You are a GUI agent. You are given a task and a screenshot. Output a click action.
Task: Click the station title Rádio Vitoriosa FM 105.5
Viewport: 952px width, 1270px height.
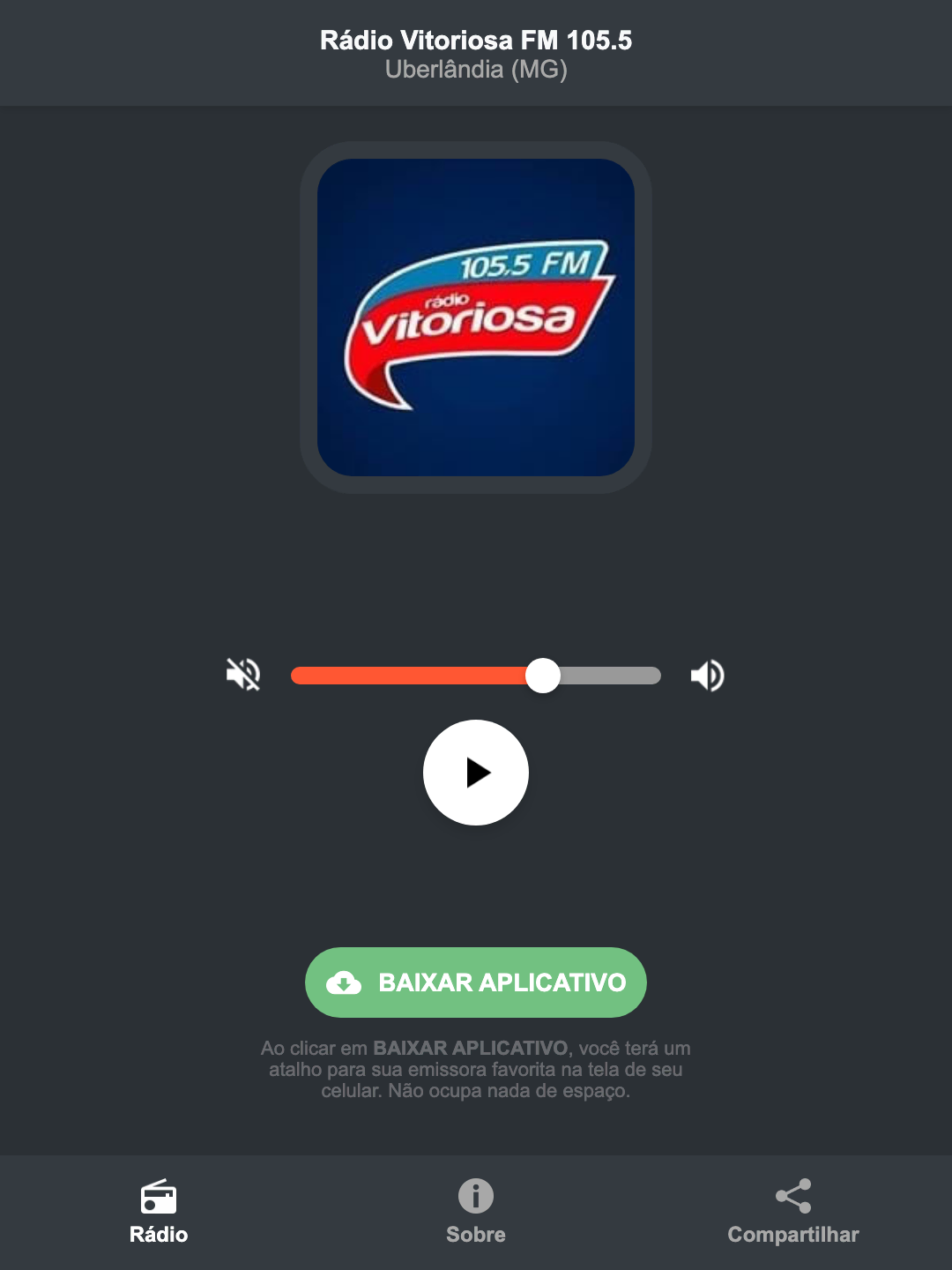(x=475, y=40)
